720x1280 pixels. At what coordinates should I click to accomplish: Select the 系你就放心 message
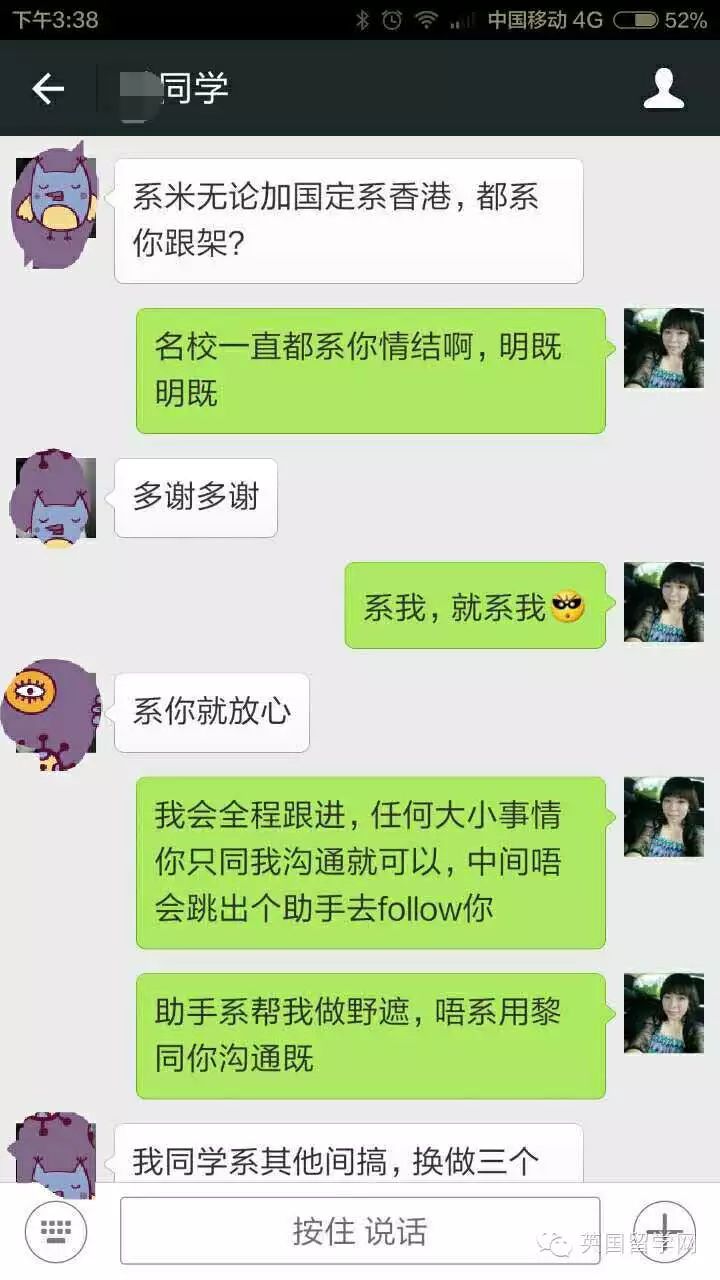[211, 712]
